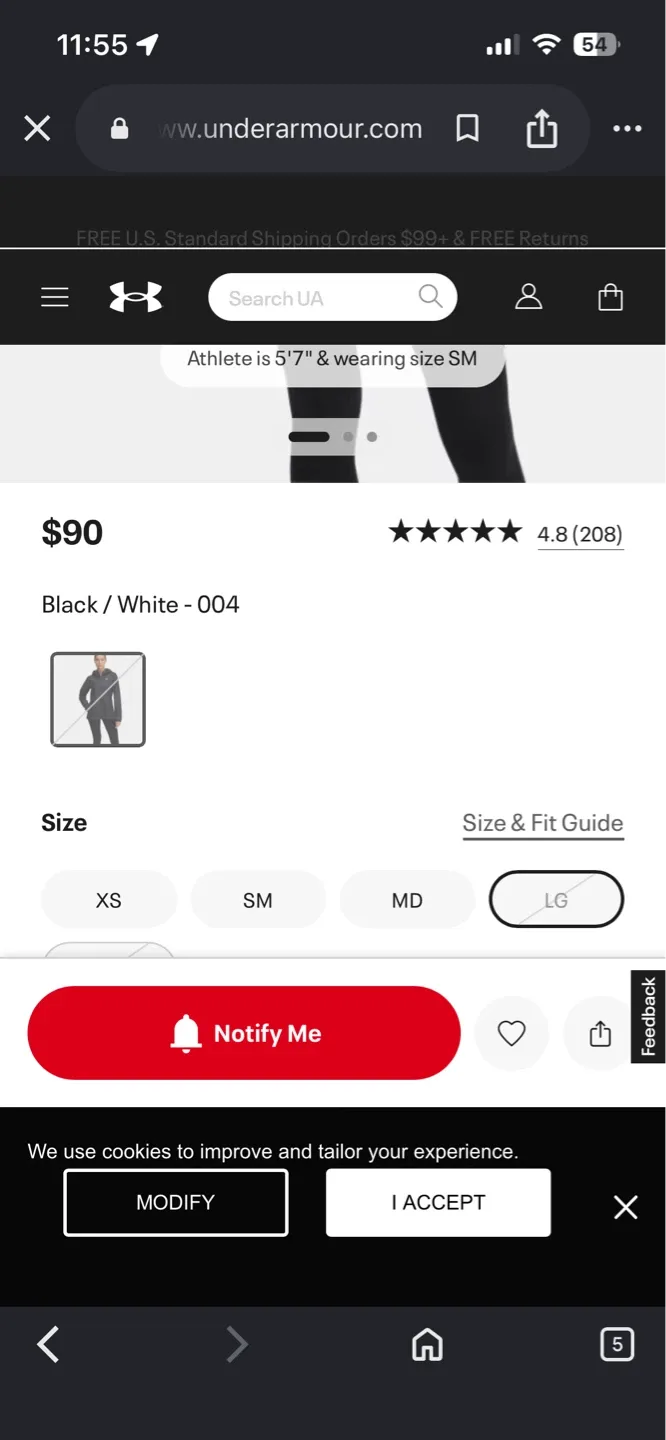Open the hamburger navigation menu

click(x=55, y=297)
